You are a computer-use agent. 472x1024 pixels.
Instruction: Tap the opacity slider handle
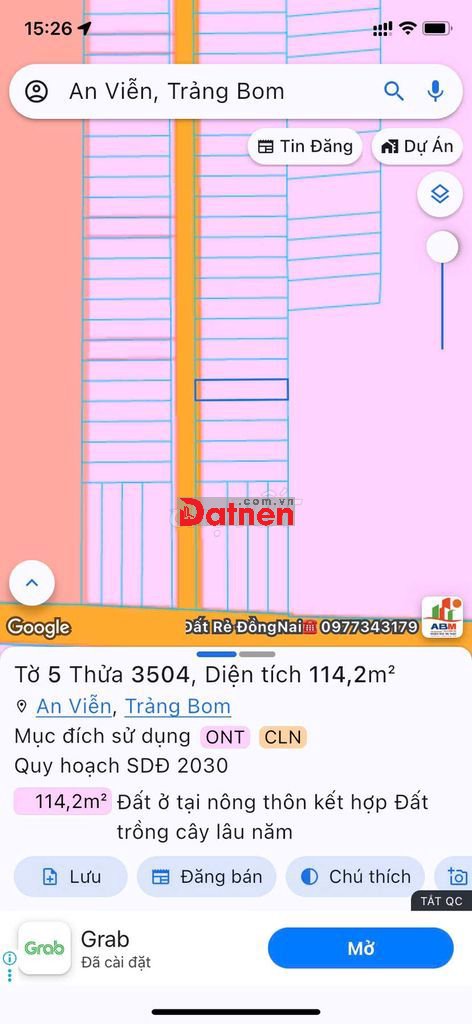point(443,247)
